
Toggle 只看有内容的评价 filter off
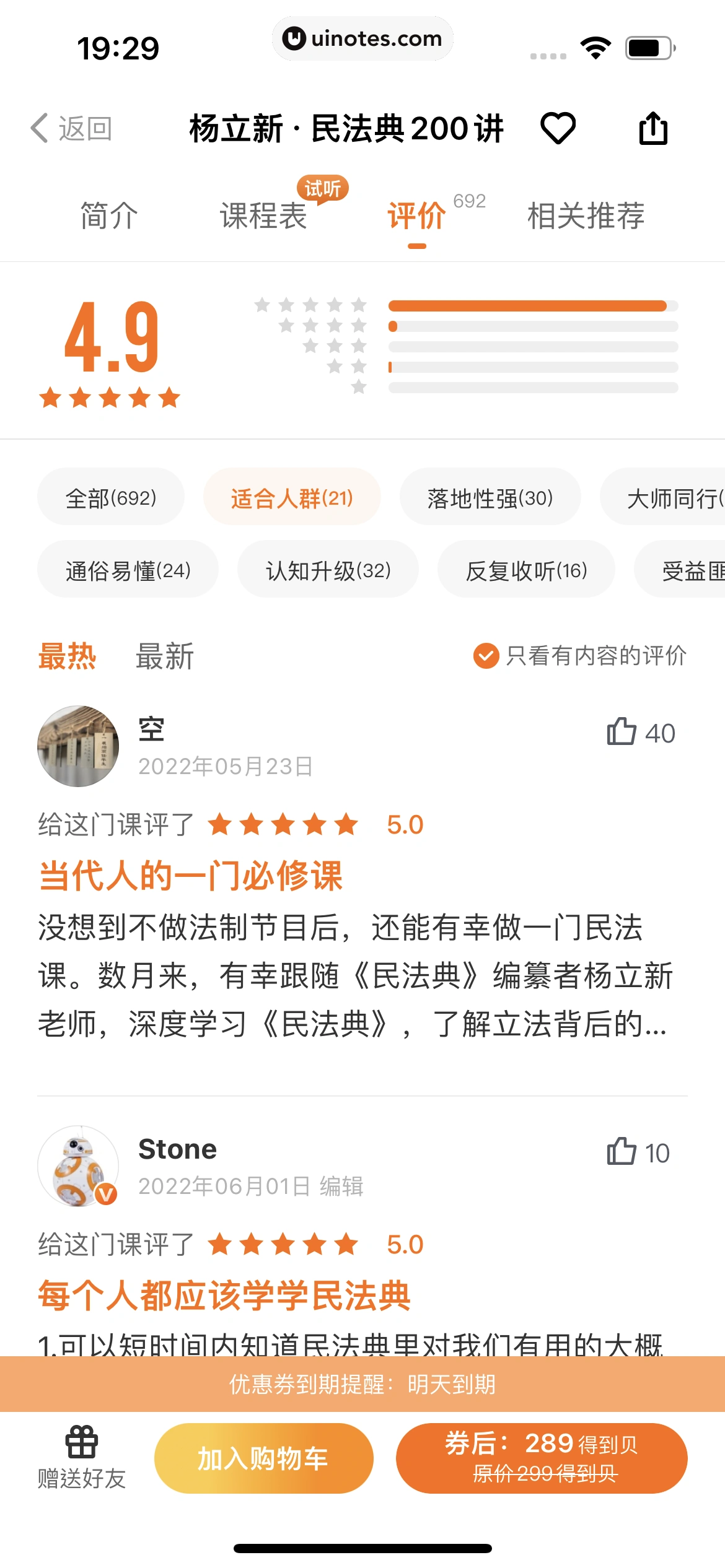click(x=486, y=656)
